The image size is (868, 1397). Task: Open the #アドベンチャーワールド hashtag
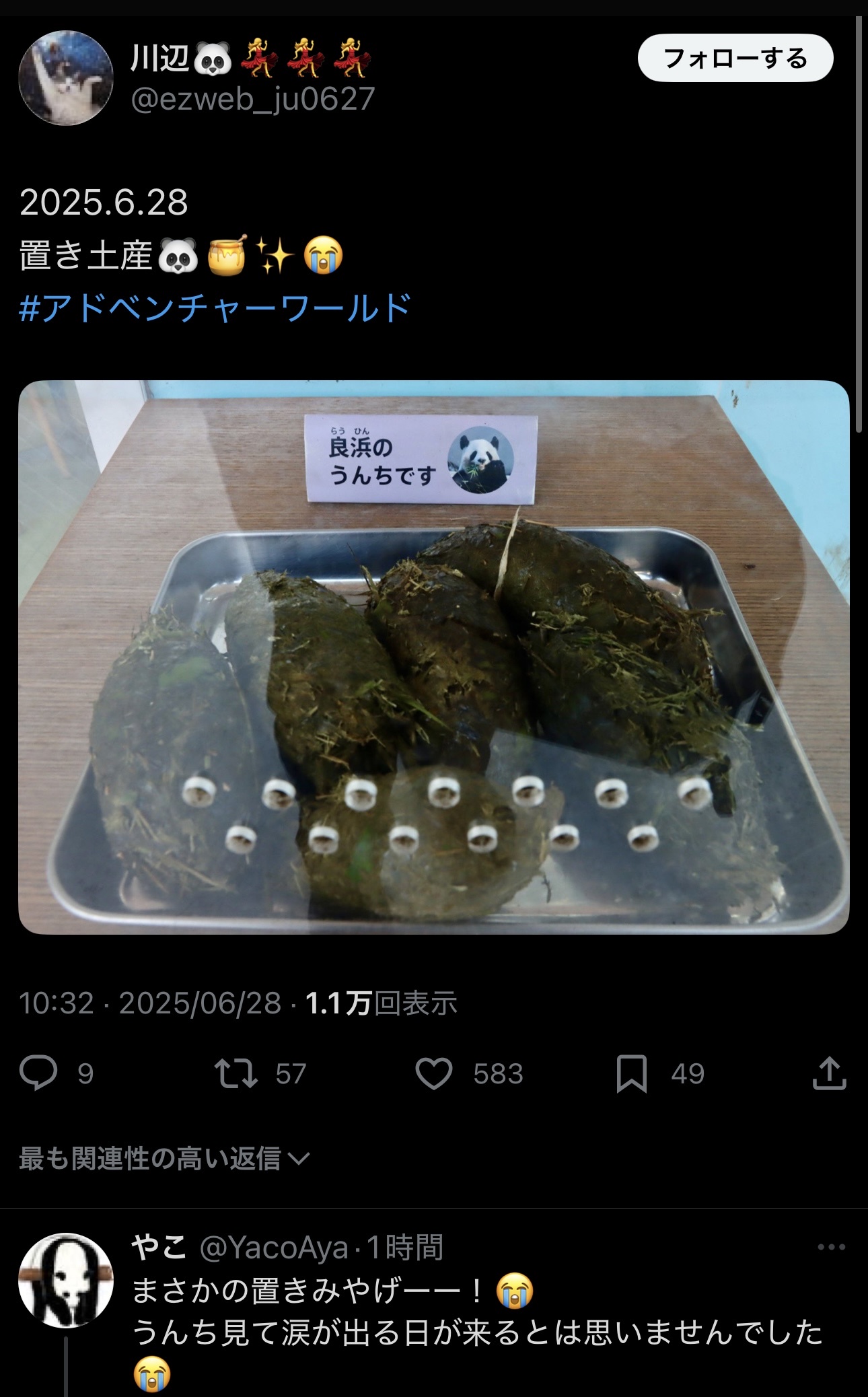point(215,308)
